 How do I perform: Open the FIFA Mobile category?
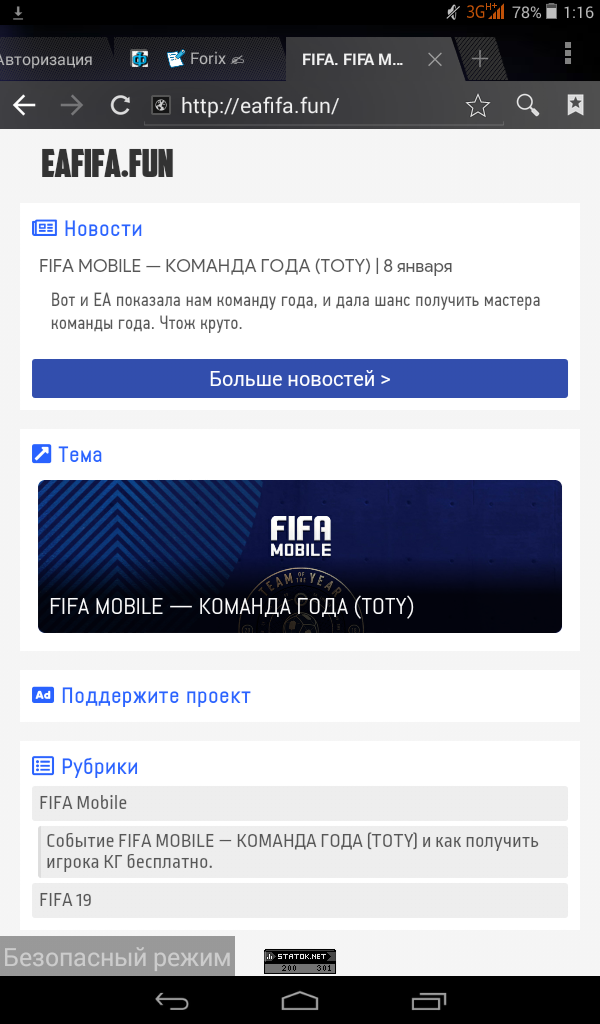point(300,803)
